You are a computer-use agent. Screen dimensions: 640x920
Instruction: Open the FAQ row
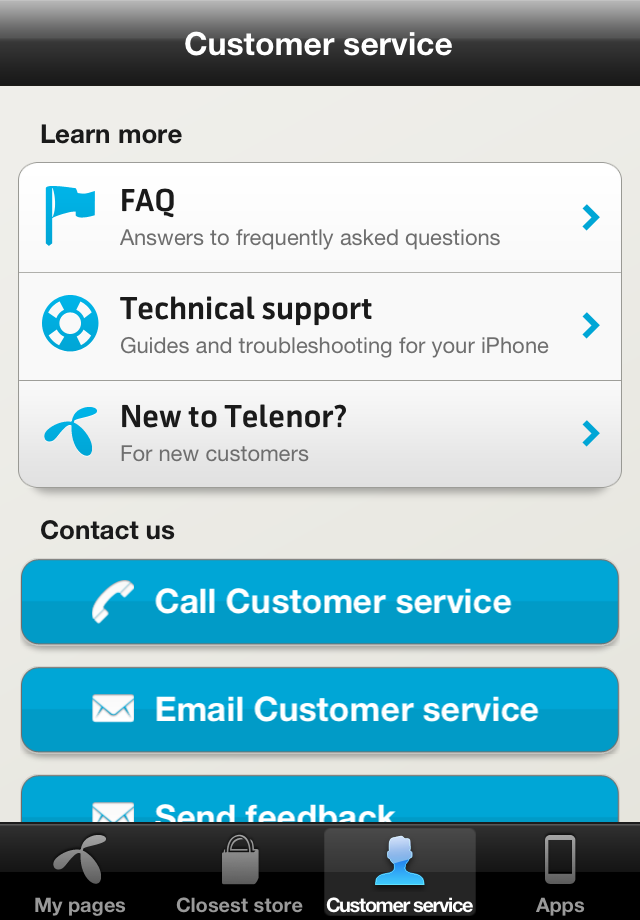pos(320,218)
